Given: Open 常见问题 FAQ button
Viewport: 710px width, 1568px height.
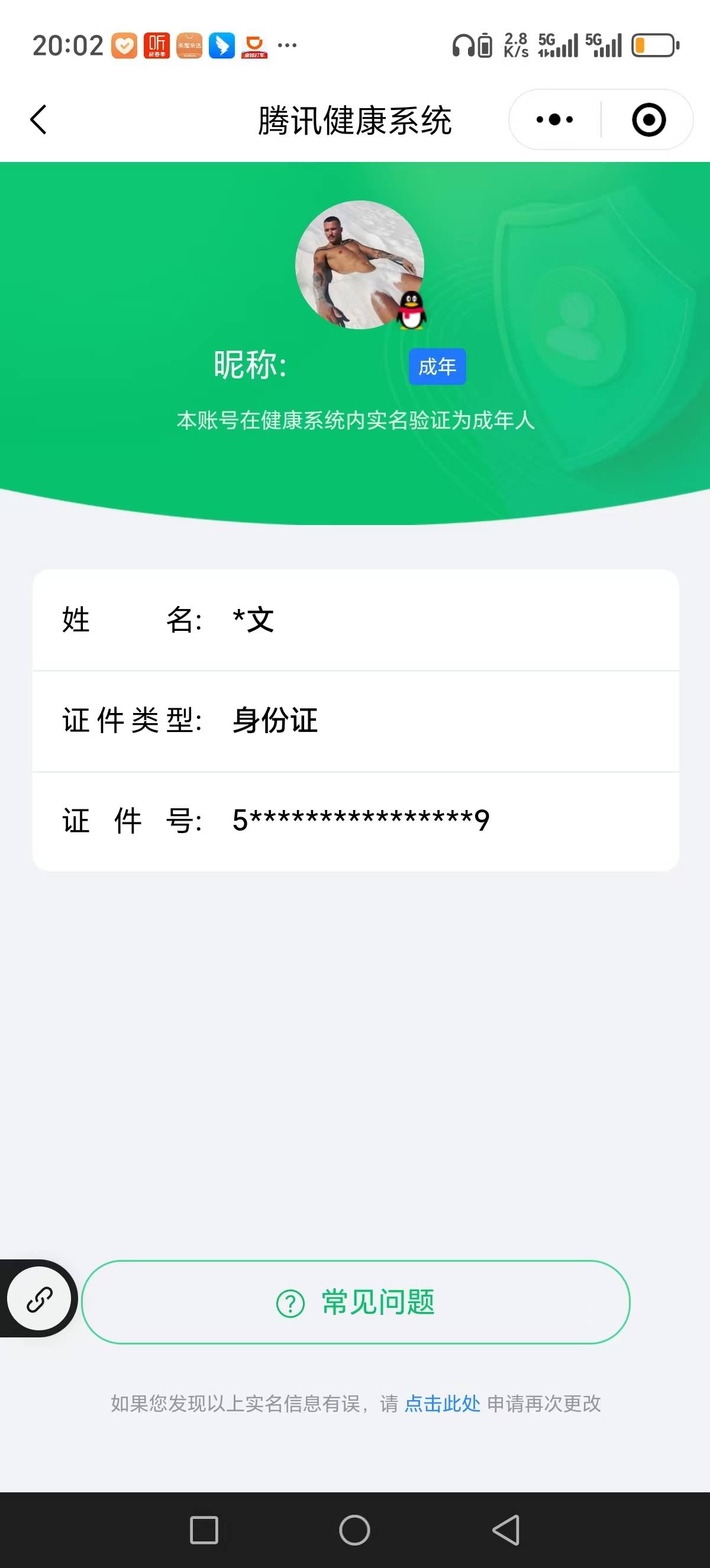Looking at the screenshot, I should [356, 1302].
